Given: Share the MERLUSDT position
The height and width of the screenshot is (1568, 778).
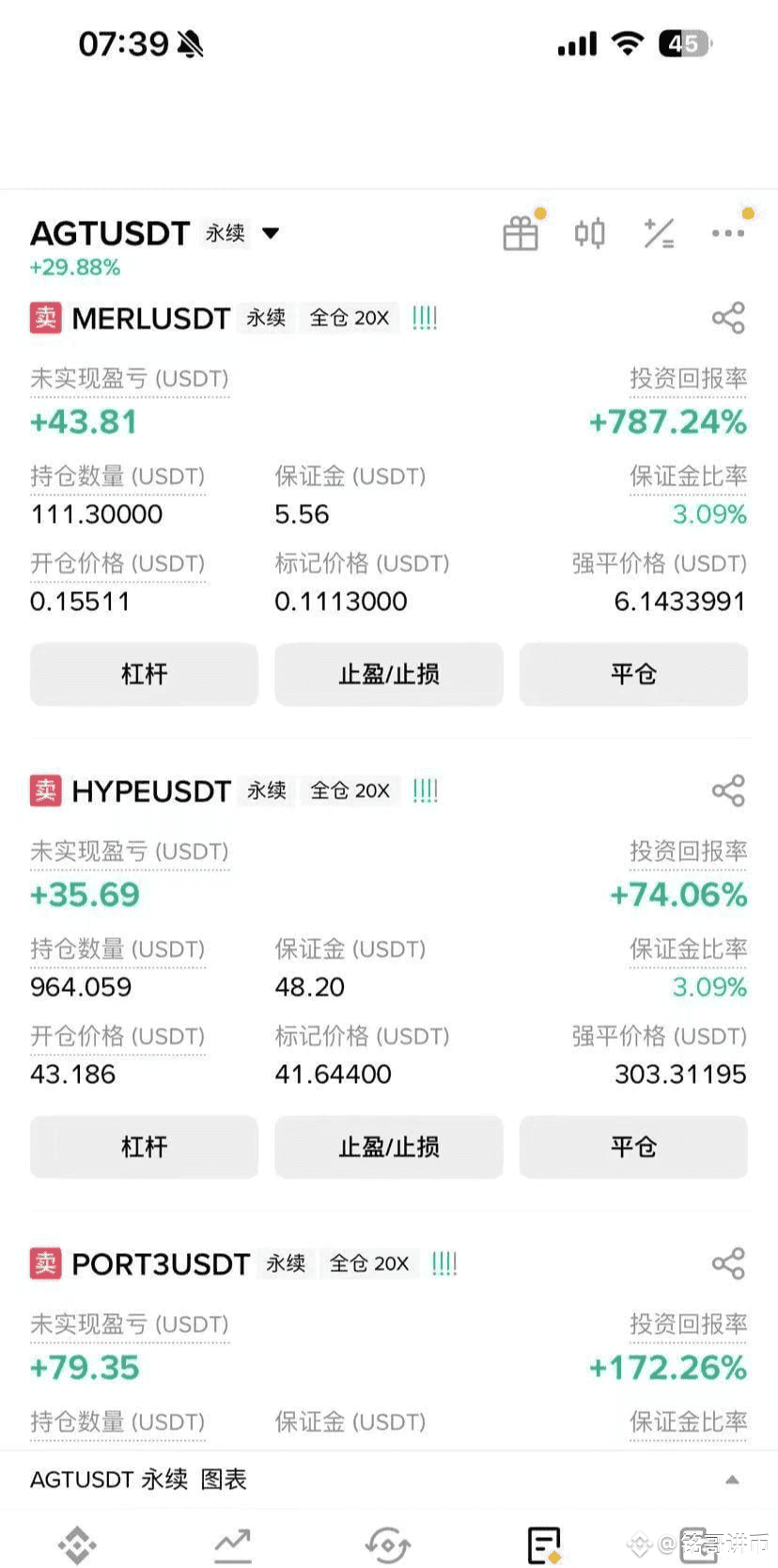Looking at the screenshot, I should (728, 318).
